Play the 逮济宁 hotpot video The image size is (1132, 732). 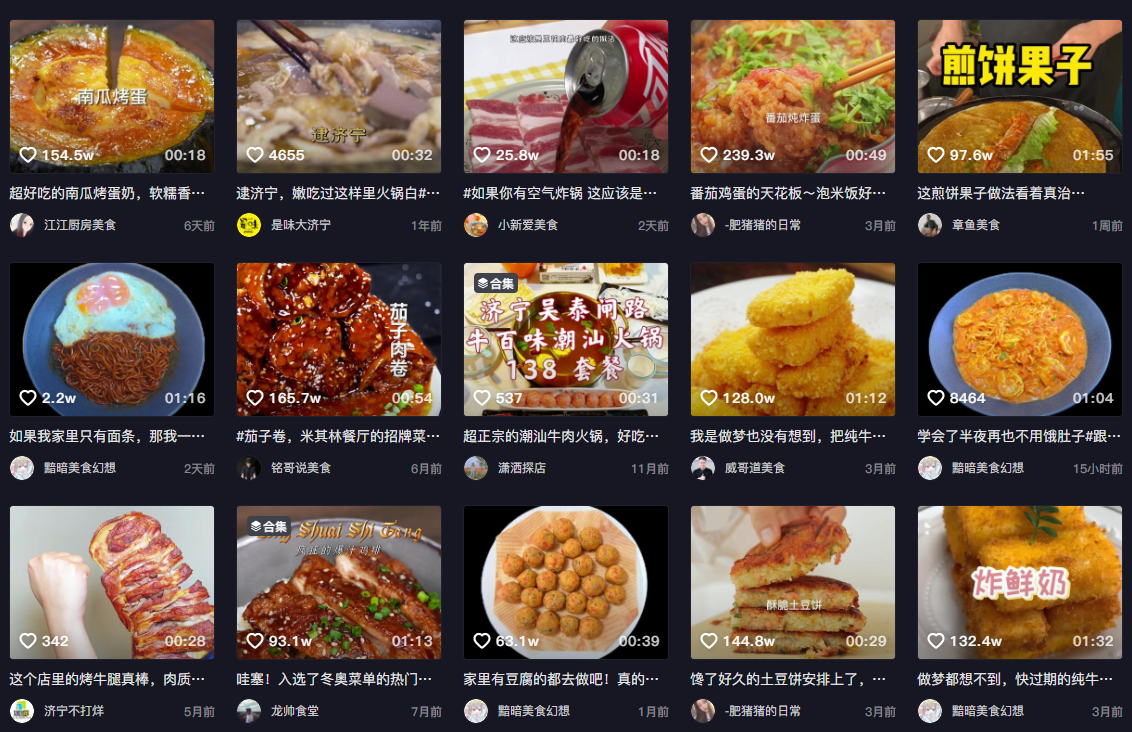point(339,96)
